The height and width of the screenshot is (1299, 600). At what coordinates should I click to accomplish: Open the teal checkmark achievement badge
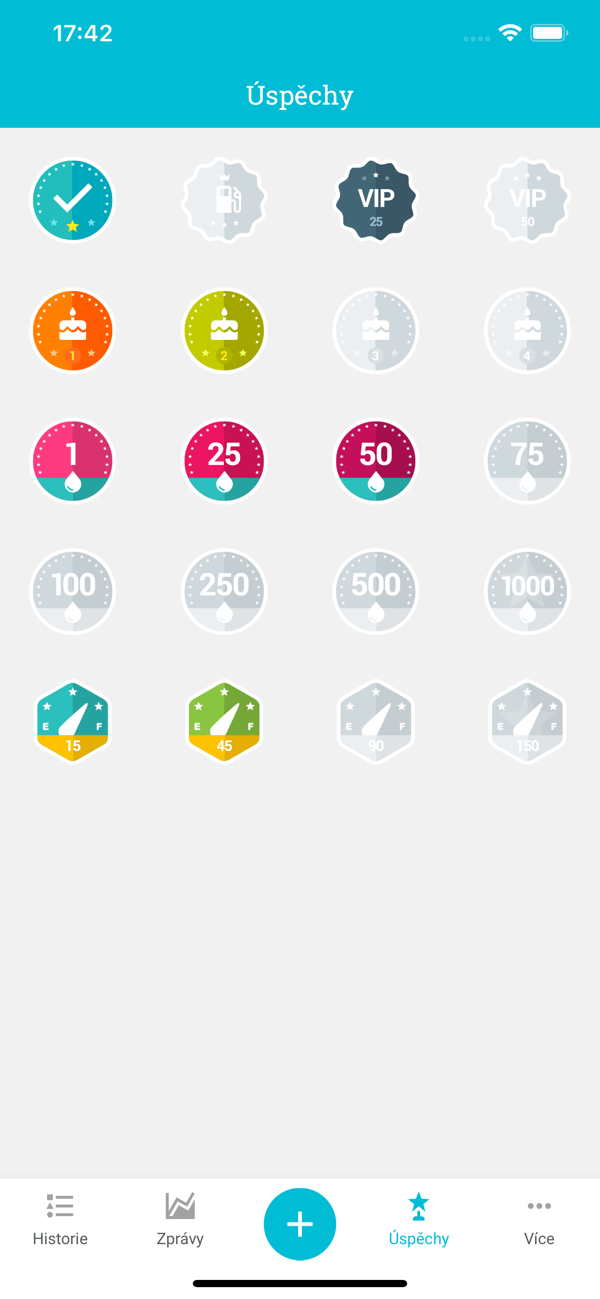73,200
